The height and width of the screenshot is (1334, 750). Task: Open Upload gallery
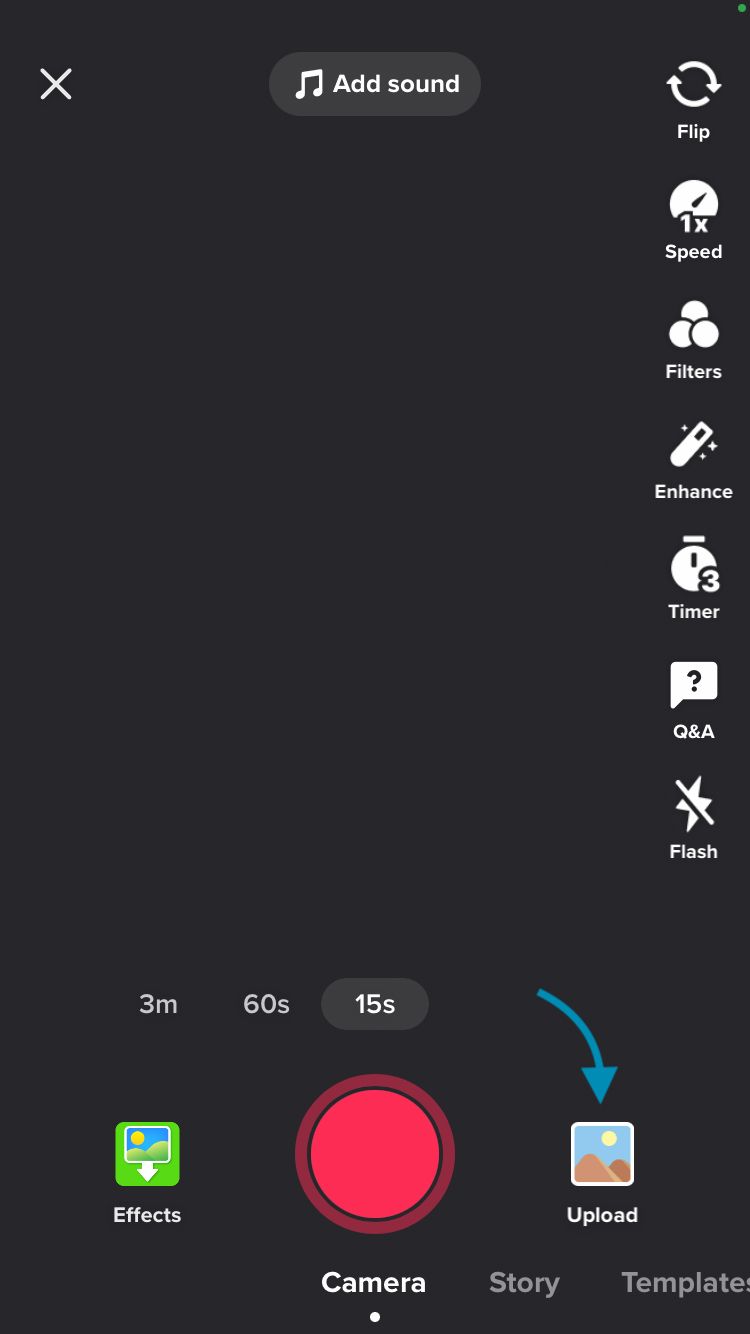[x=602, y=1174]
